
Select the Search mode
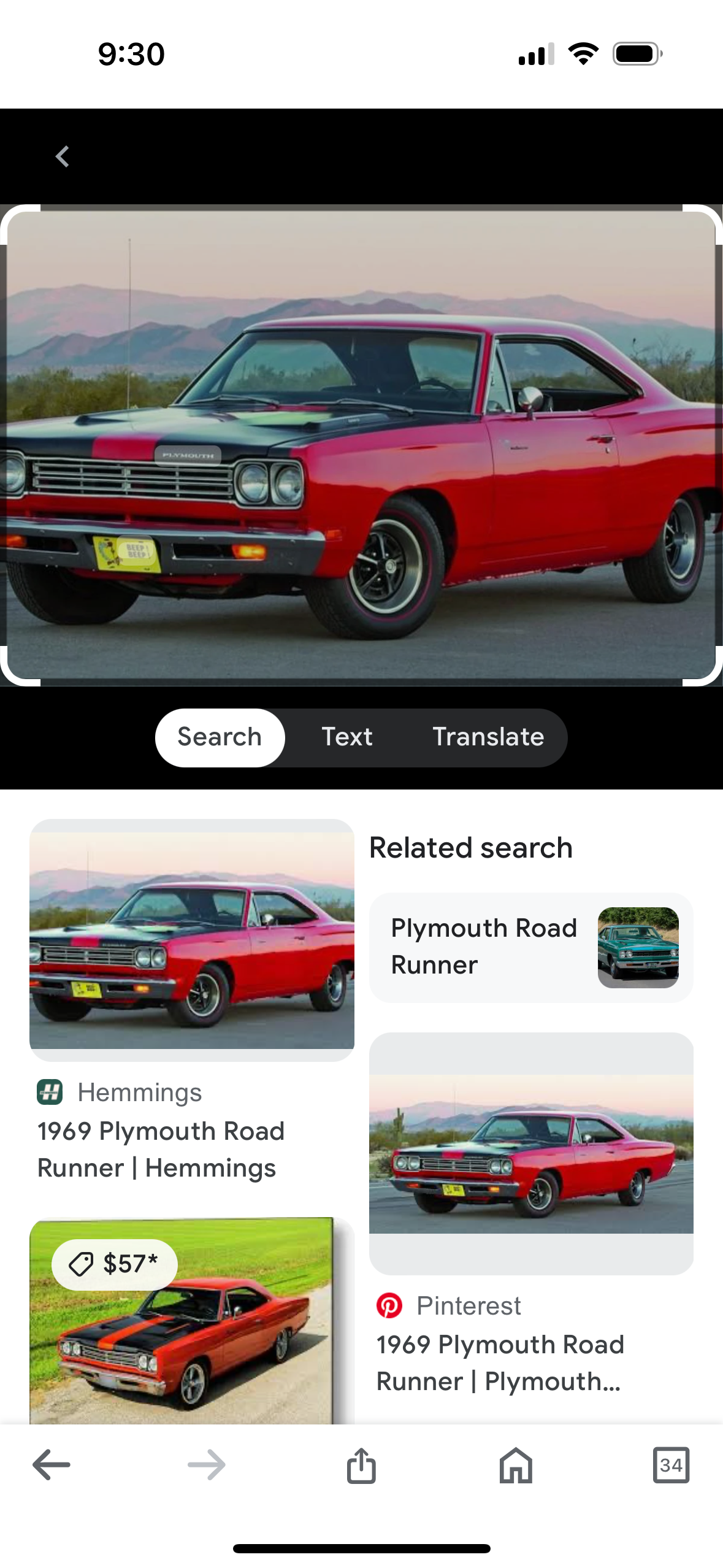point(220,737)
